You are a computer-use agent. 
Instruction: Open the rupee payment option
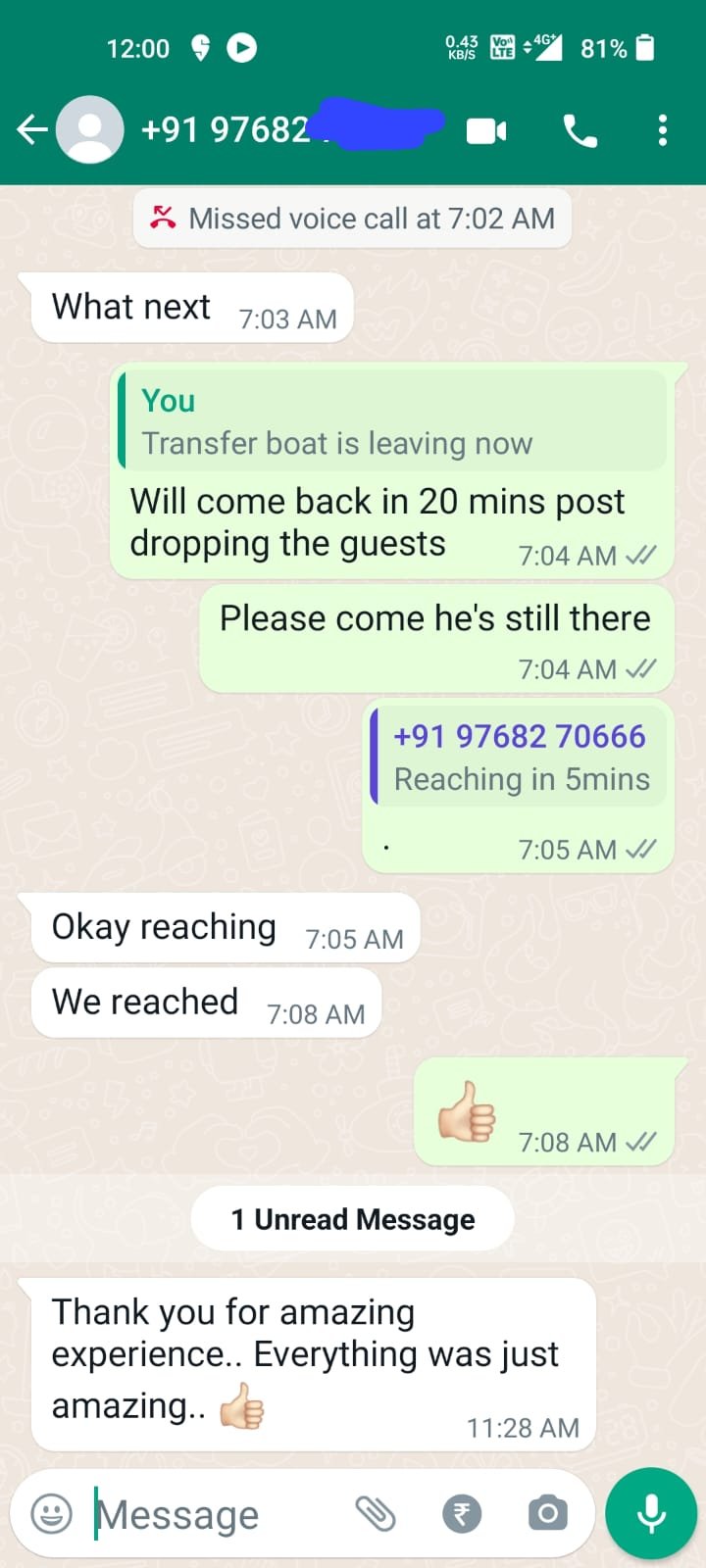pyautogui.click(x=462, y=1515)
